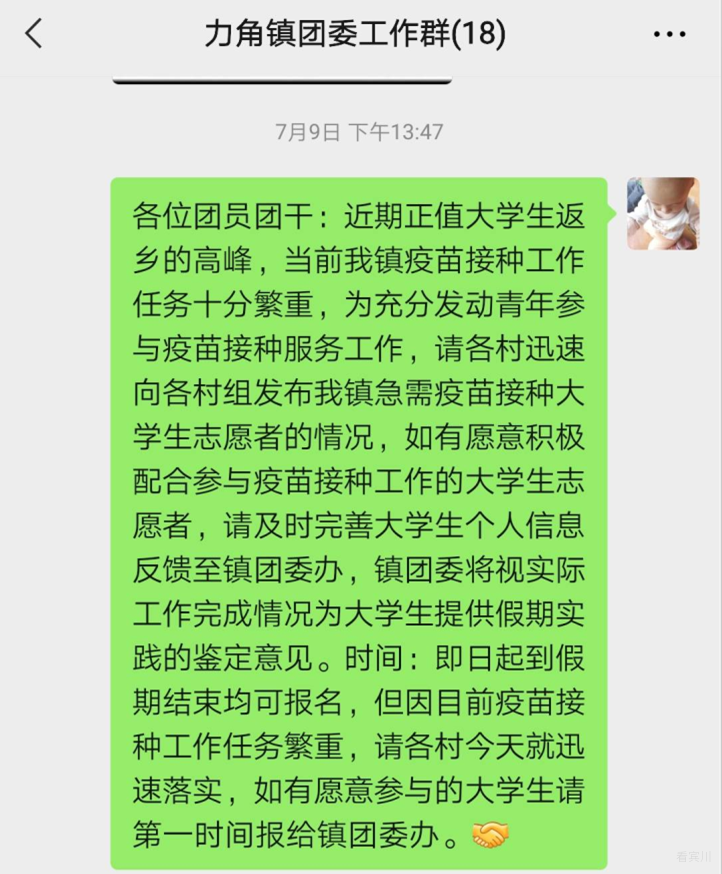Open the group chat overflow menu
The width and height of the screenshot is (722, 874).
click(x=669, y=35)
